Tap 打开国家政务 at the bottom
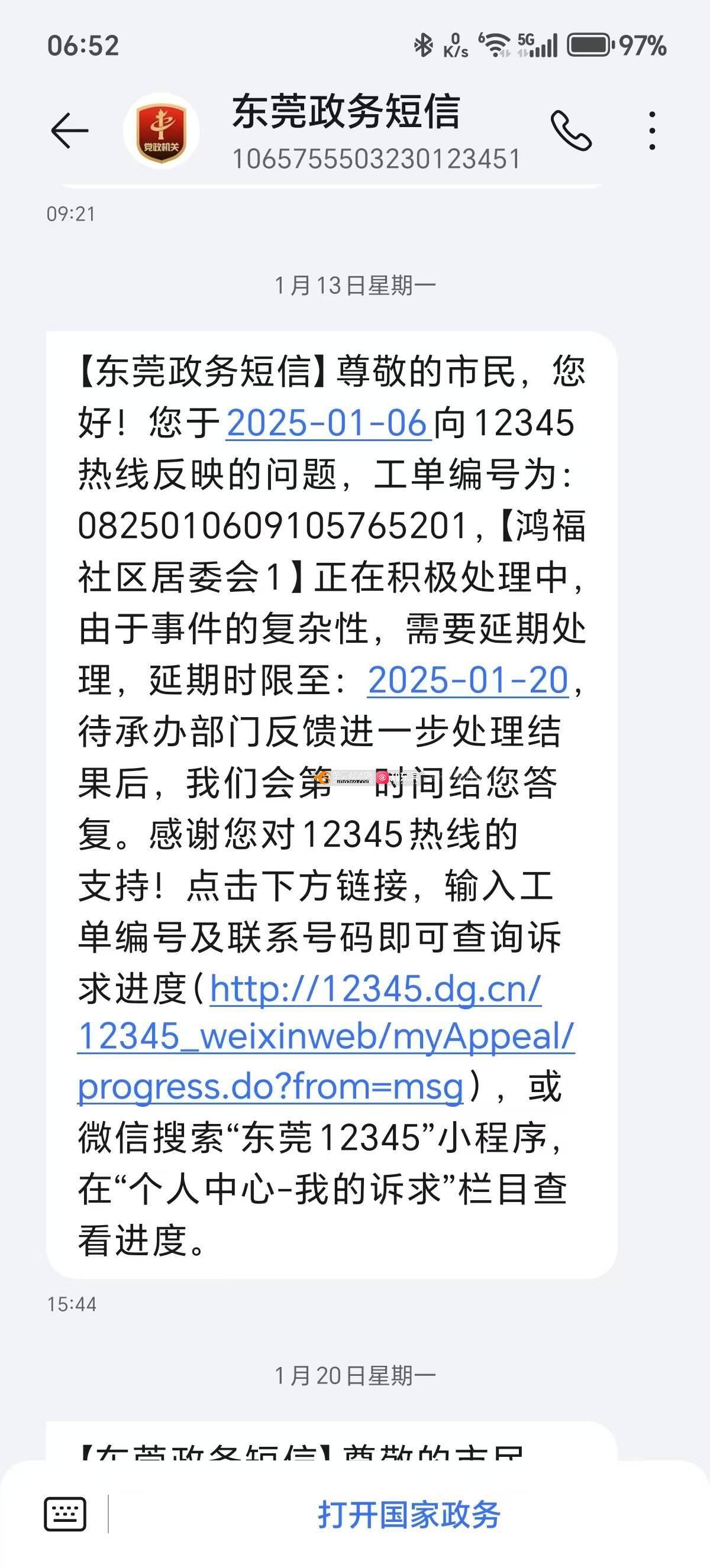 [409, 1514]
